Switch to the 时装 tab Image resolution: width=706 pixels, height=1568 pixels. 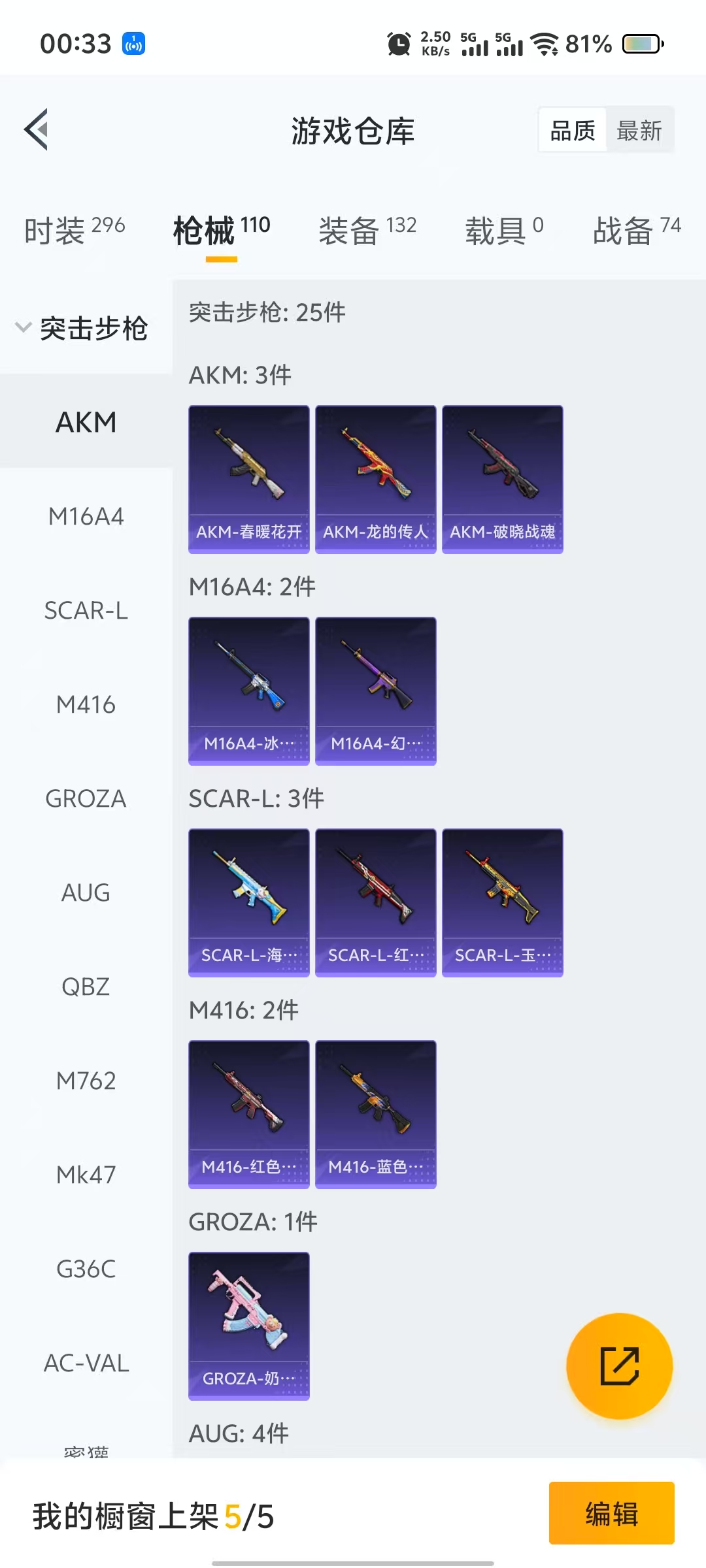(74, 230)
